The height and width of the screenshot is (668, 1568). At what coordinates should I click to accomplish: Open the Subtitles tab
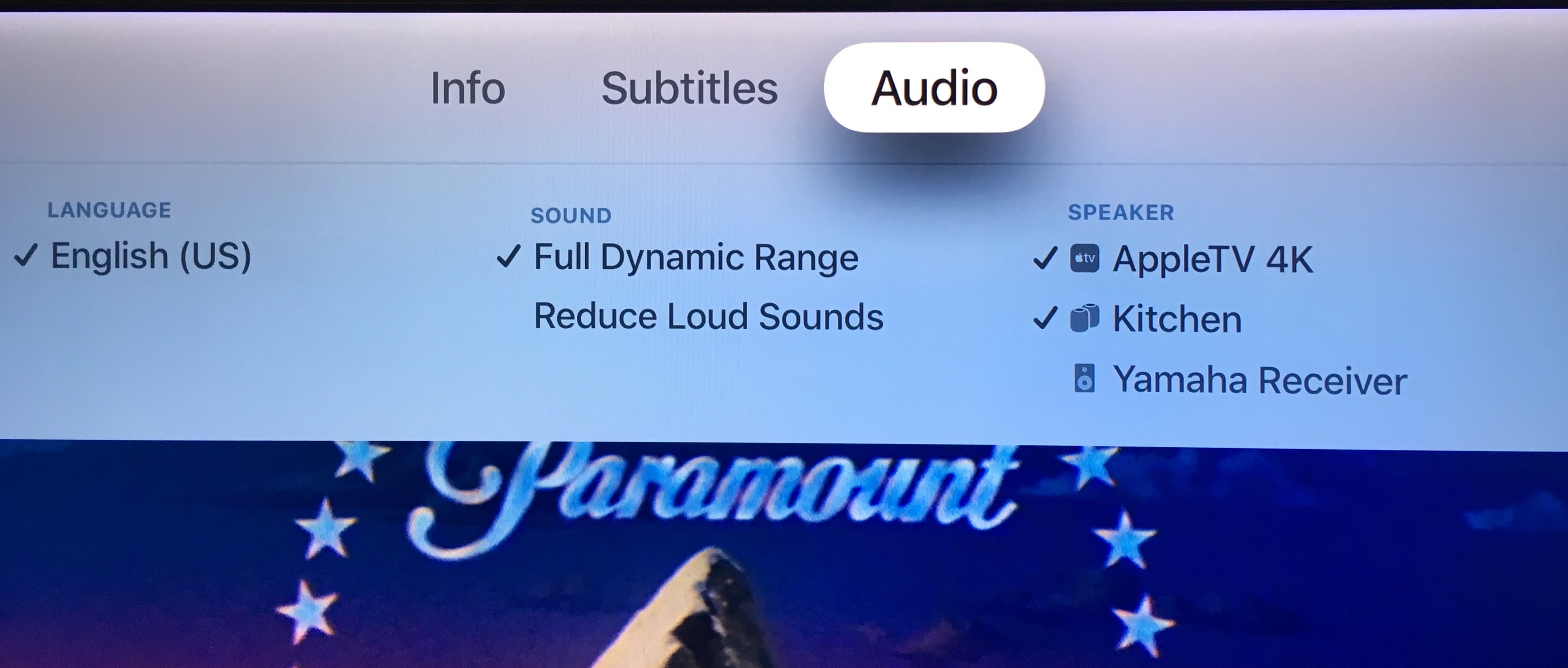click(690, 88)
